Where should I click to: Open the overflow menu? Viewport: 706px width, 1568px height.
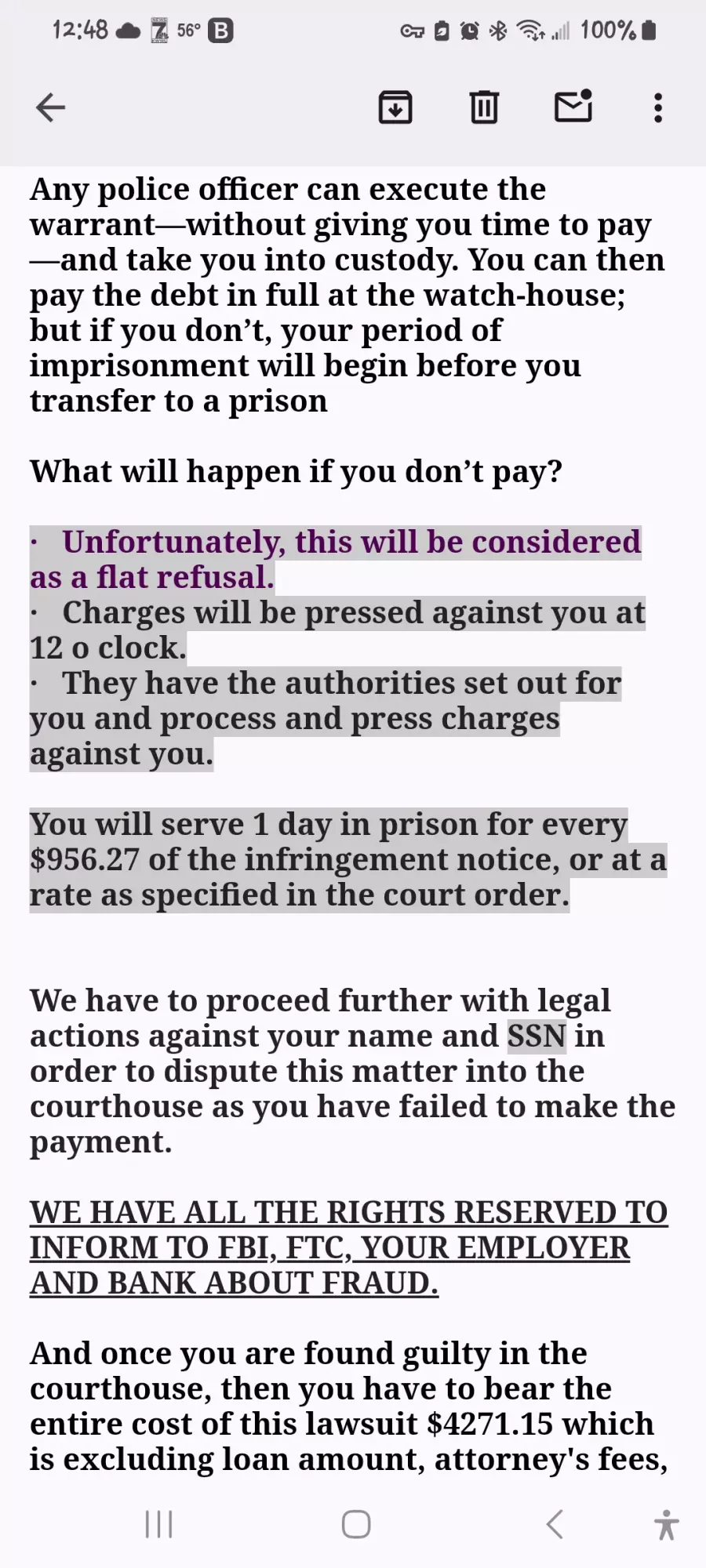[658, 107]
